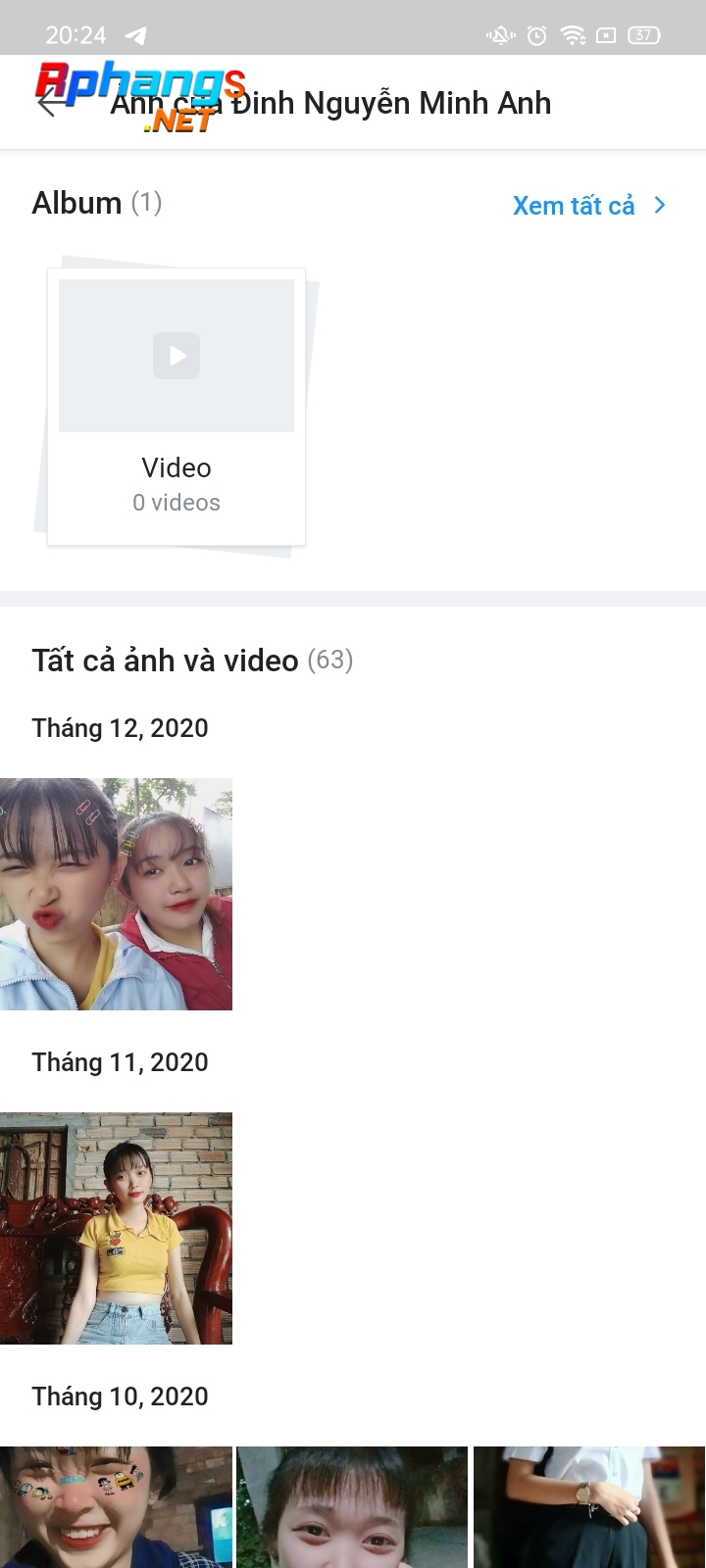The width and height of the screenshot is (706, 1568).
Task: Open the photo under Tháng 11, 2020
Action: pyautogui.click(x=116, y=1228)
